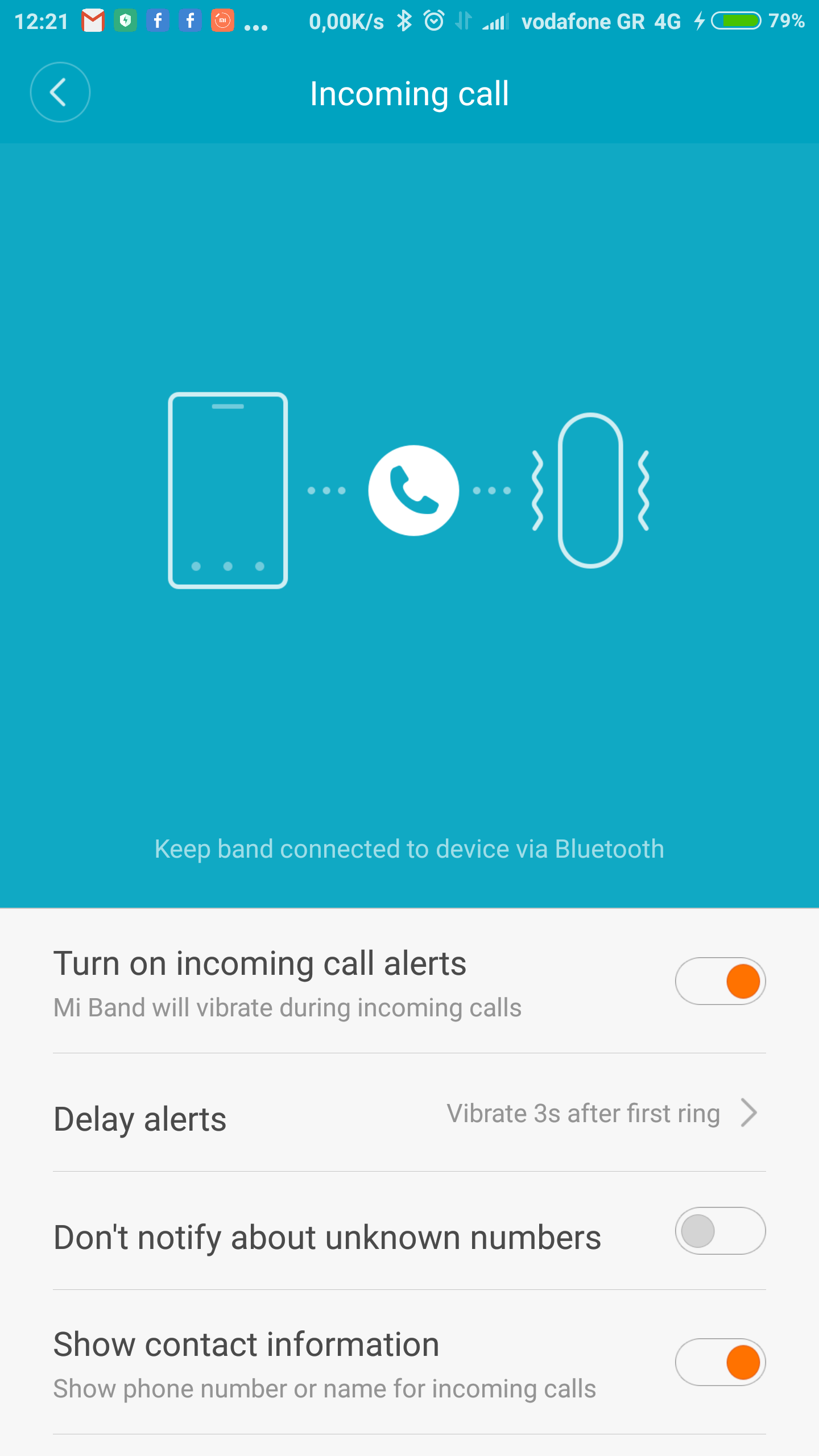Enable Don't notify about unknown numbers
The width and height of the screenshot is (819, 1456).
(x=720, y=1231)
